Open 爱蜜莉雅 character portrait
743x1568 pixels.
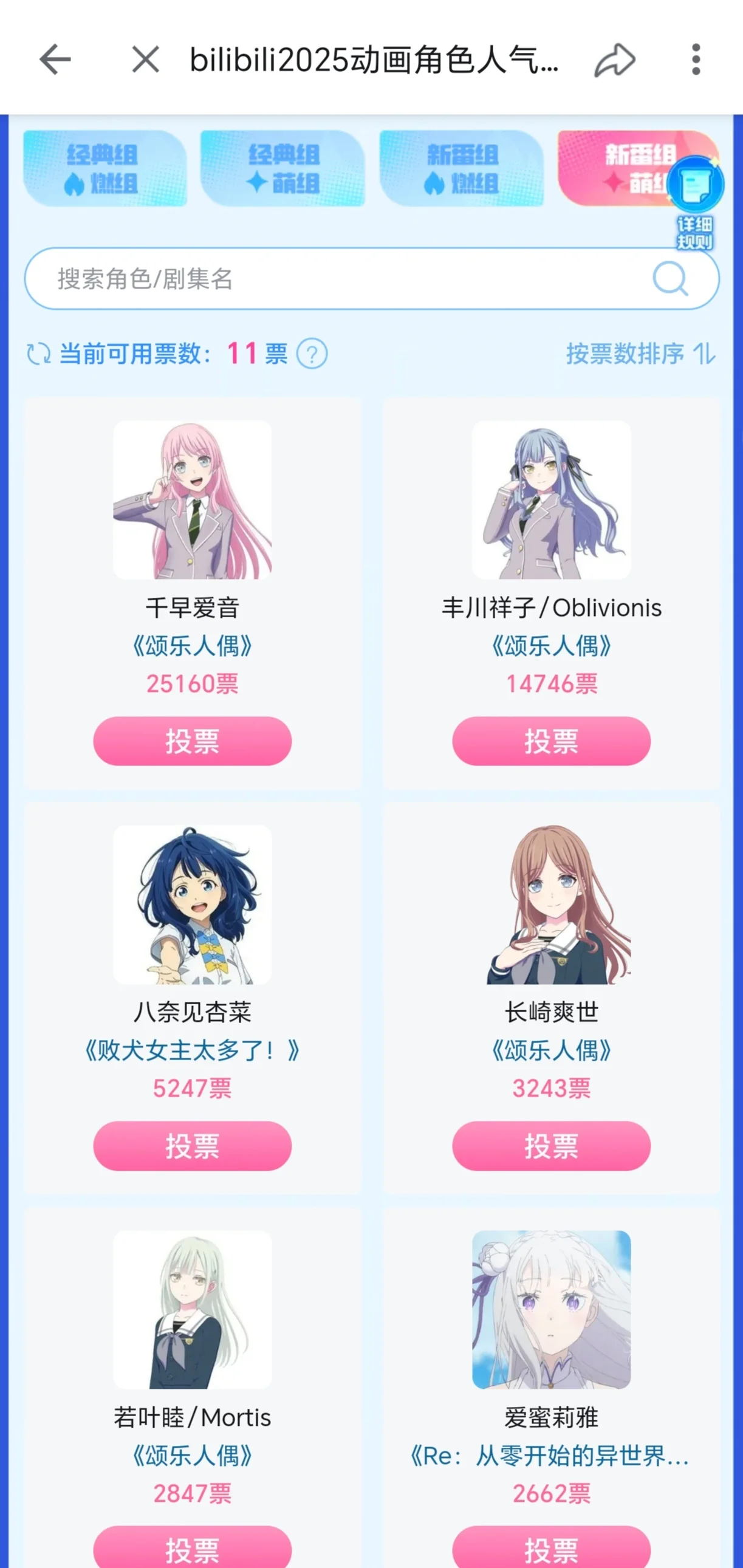point(551,1310)
